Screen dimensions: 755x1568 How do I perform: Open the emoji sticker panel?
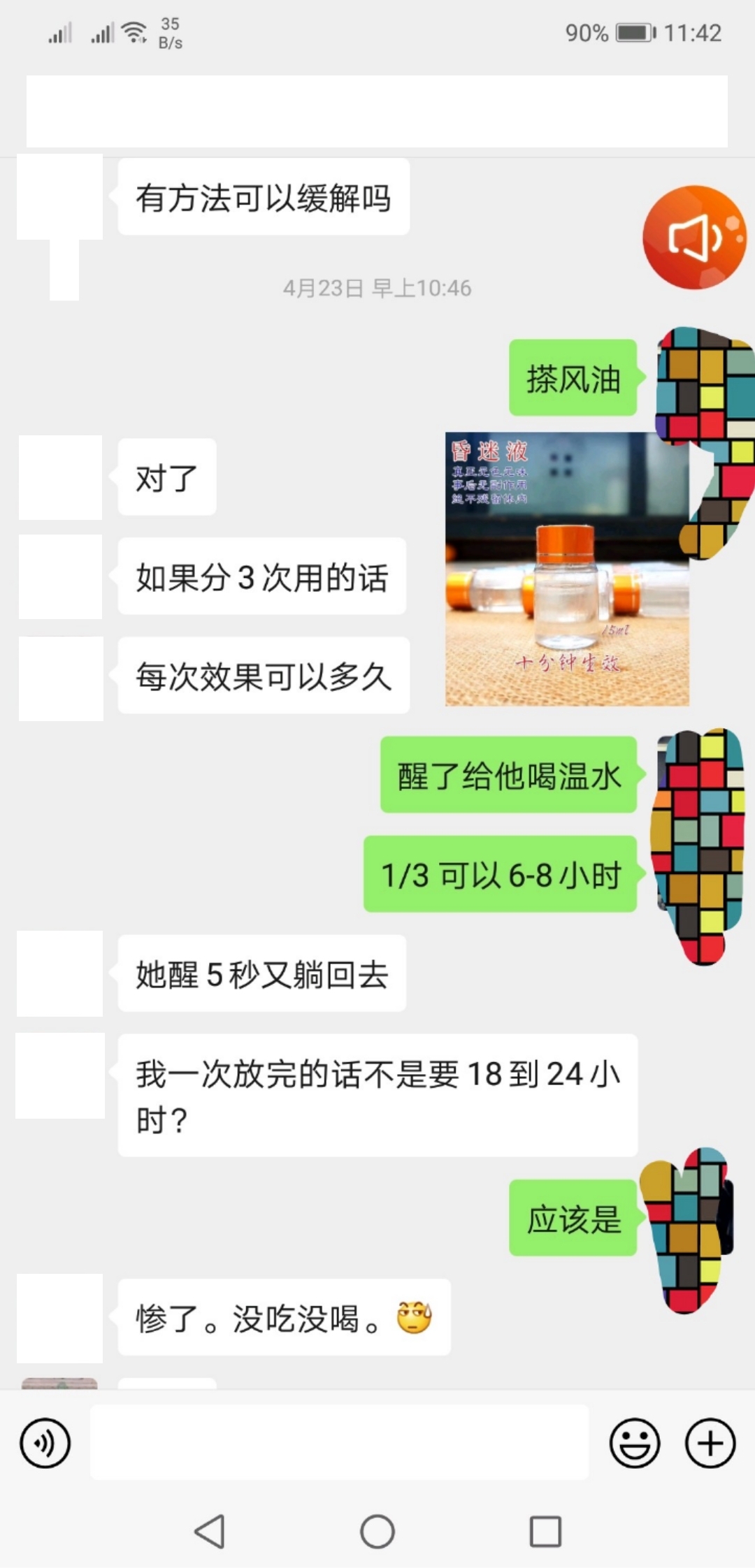pyautogui.click(x=634, y=1443)
